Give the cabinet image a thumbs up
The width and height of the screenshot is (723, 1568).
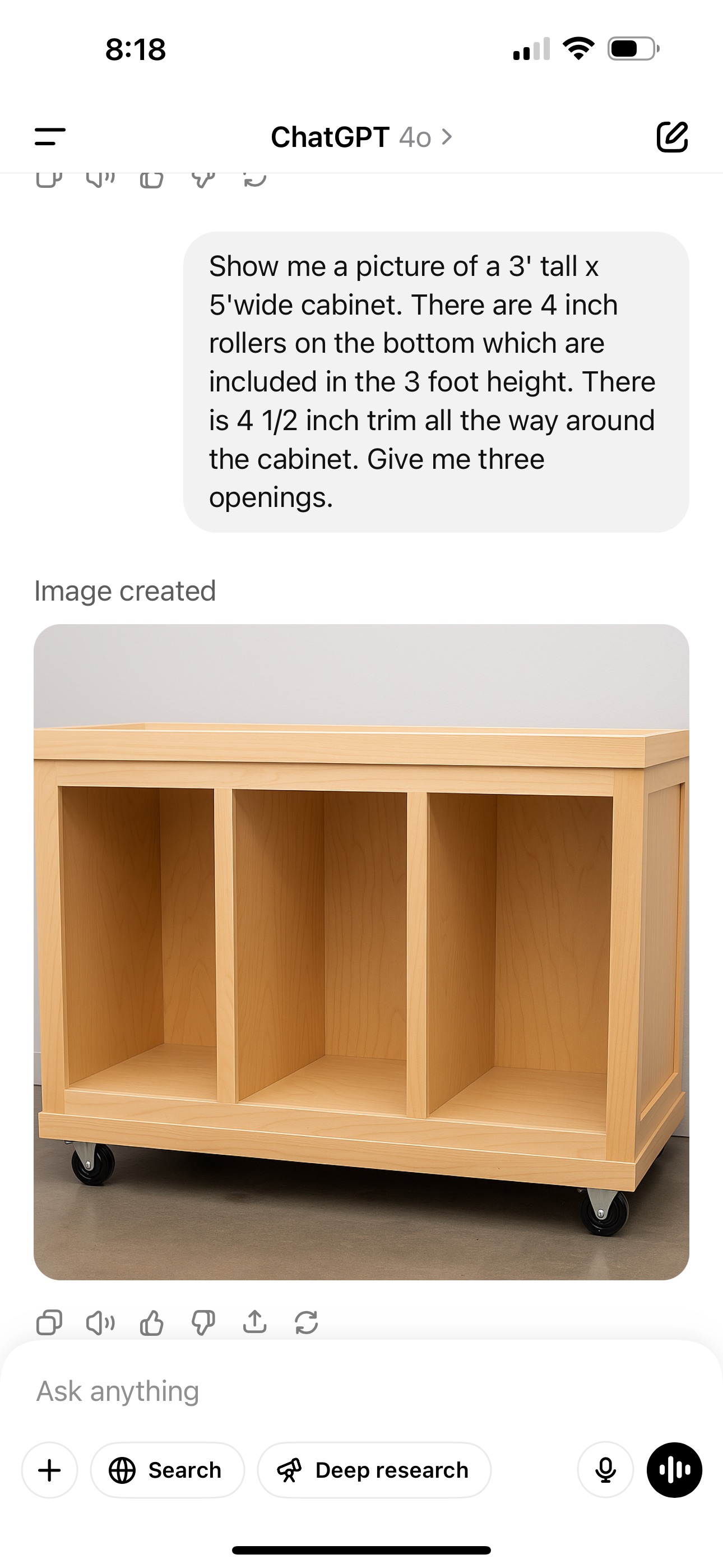tap(151, 1322)
